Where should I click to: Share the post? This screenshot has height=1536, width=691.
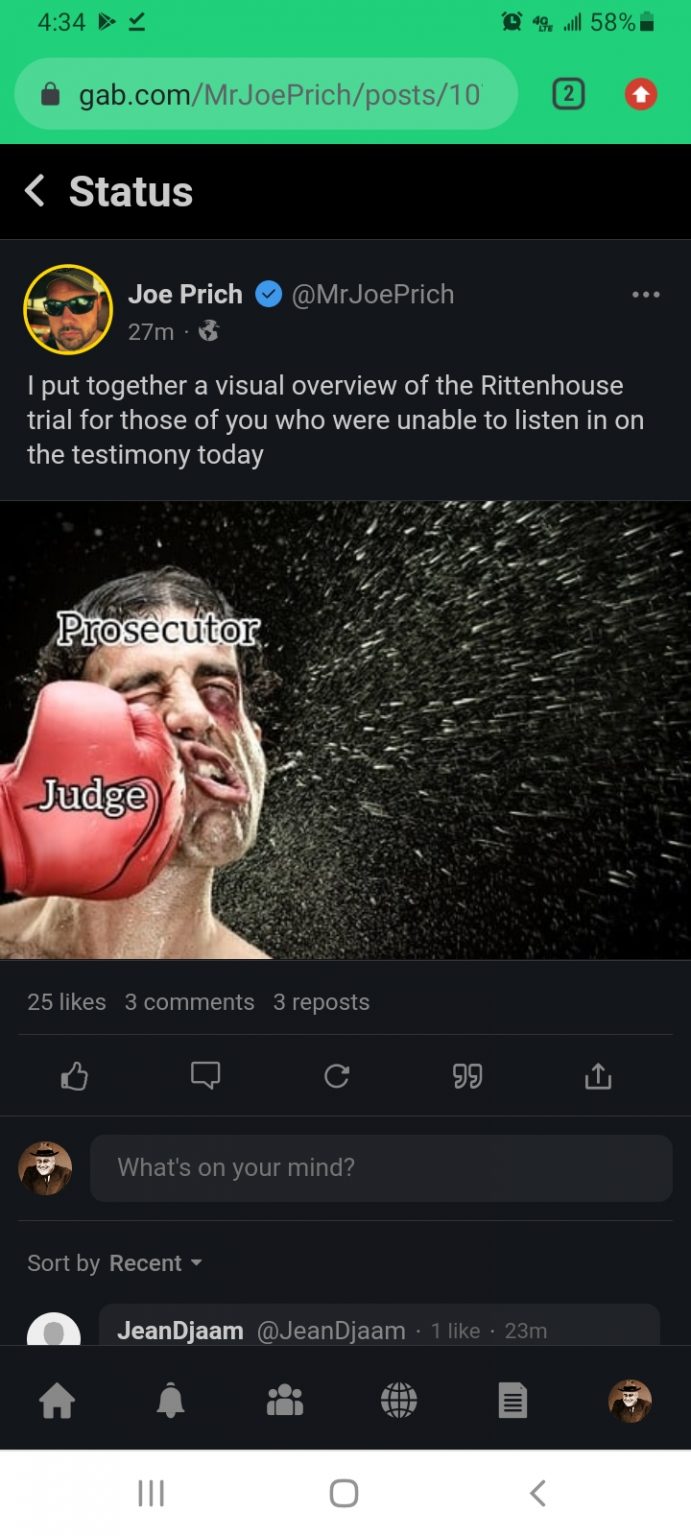pos(598,1076)
